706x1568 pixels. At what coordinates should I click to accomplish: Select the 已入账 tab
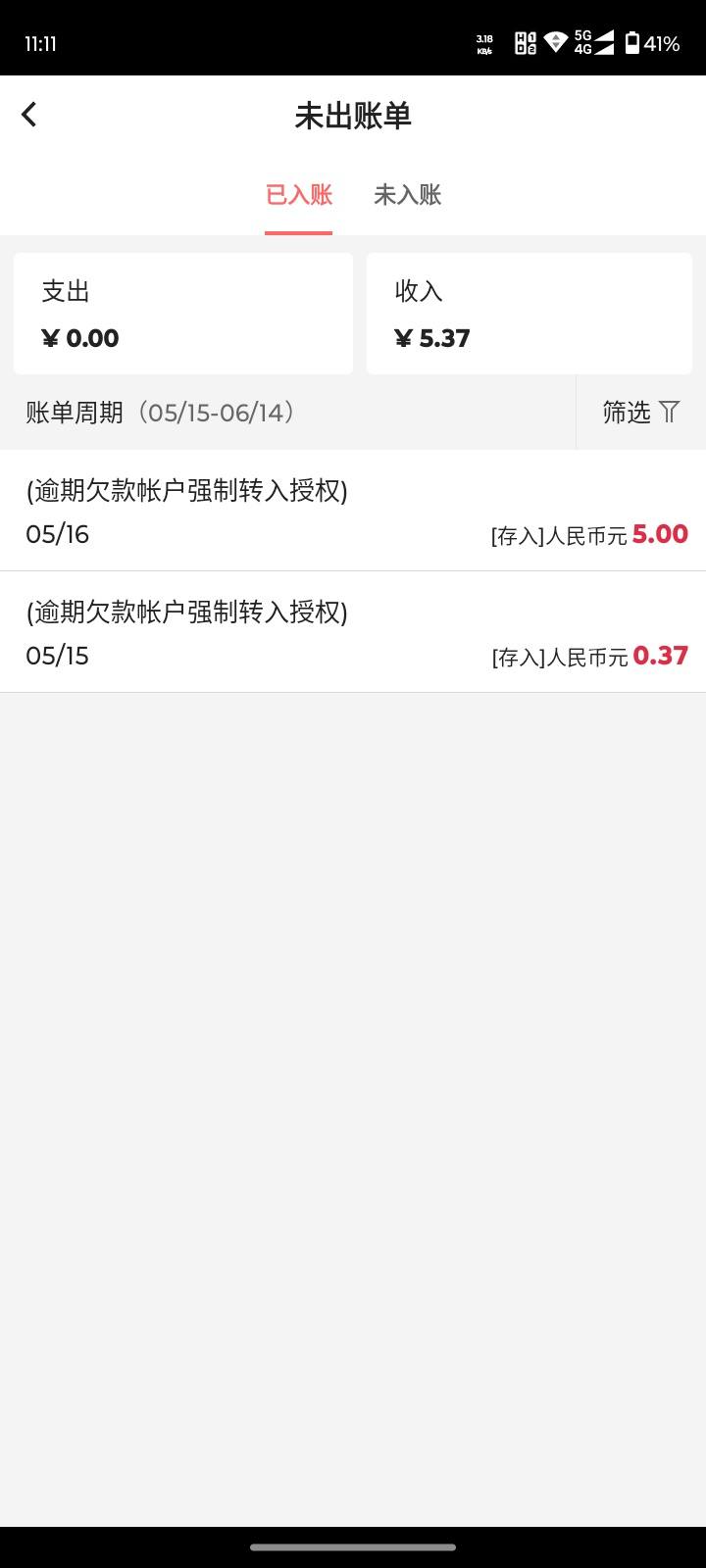tap(299, 195)
